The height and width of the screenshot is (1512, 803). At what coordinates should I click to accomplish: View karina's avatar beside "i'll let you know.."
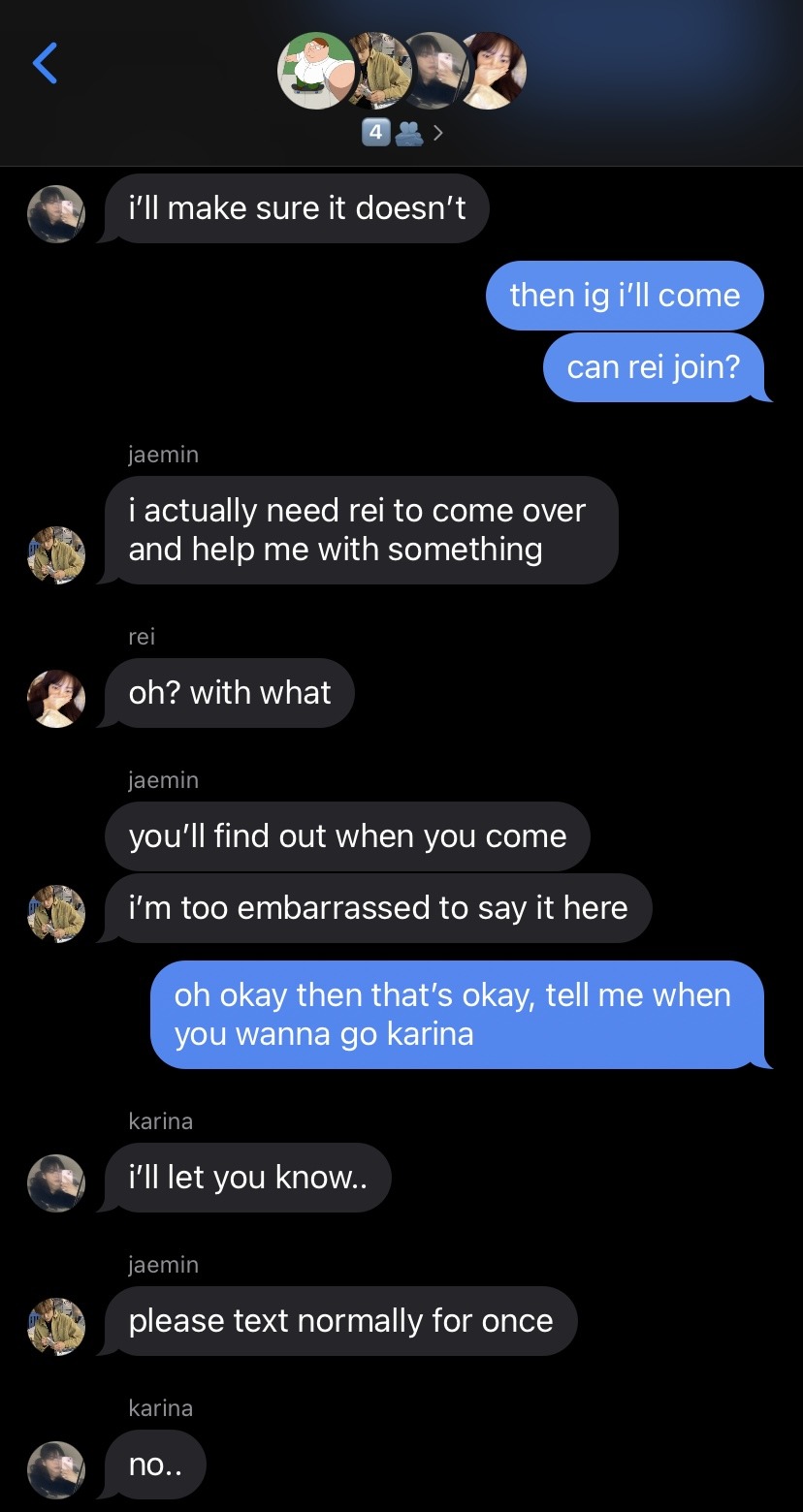[x=56, y=1182]
